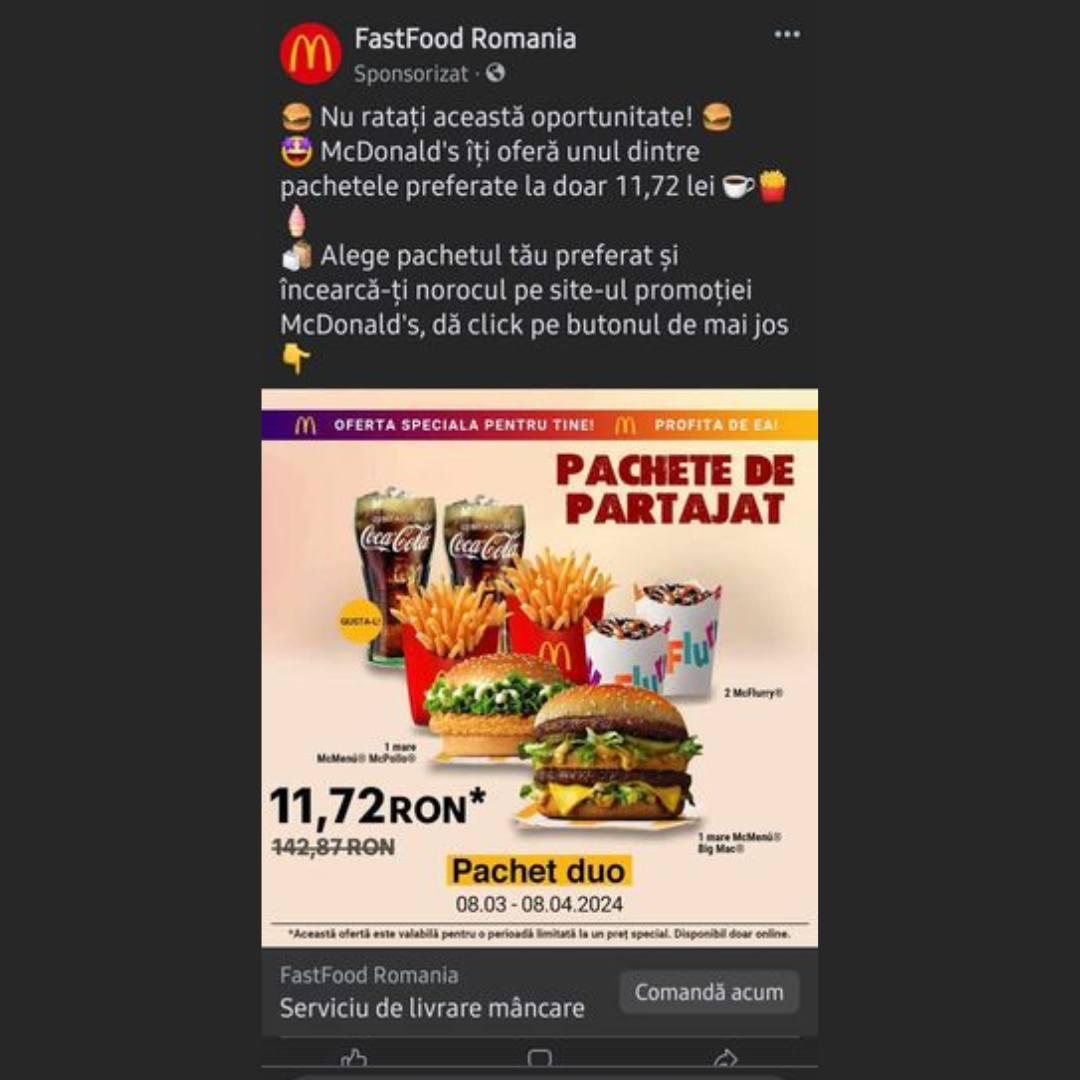Open the FastFood Romania page name
1080x1080 pixels.
point(465,39)
